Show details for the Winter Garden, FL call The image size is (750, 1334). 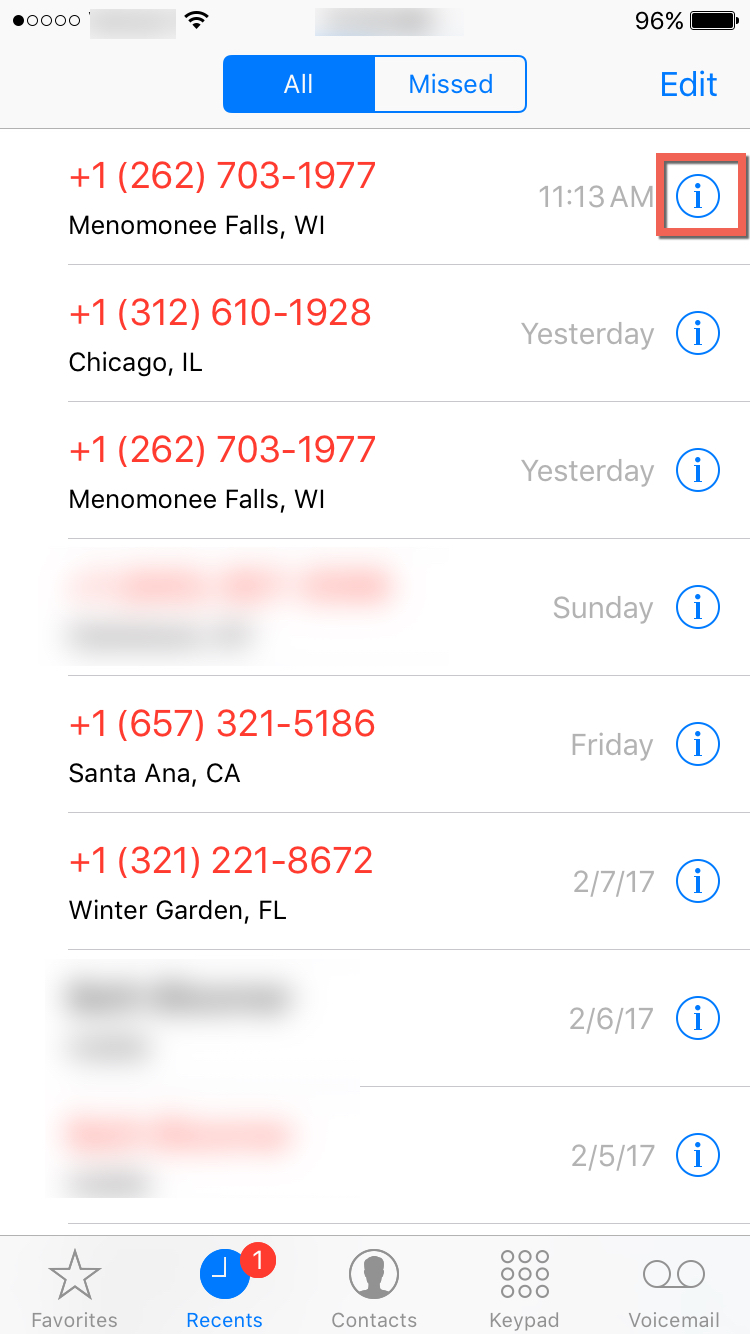coord(698,881)
